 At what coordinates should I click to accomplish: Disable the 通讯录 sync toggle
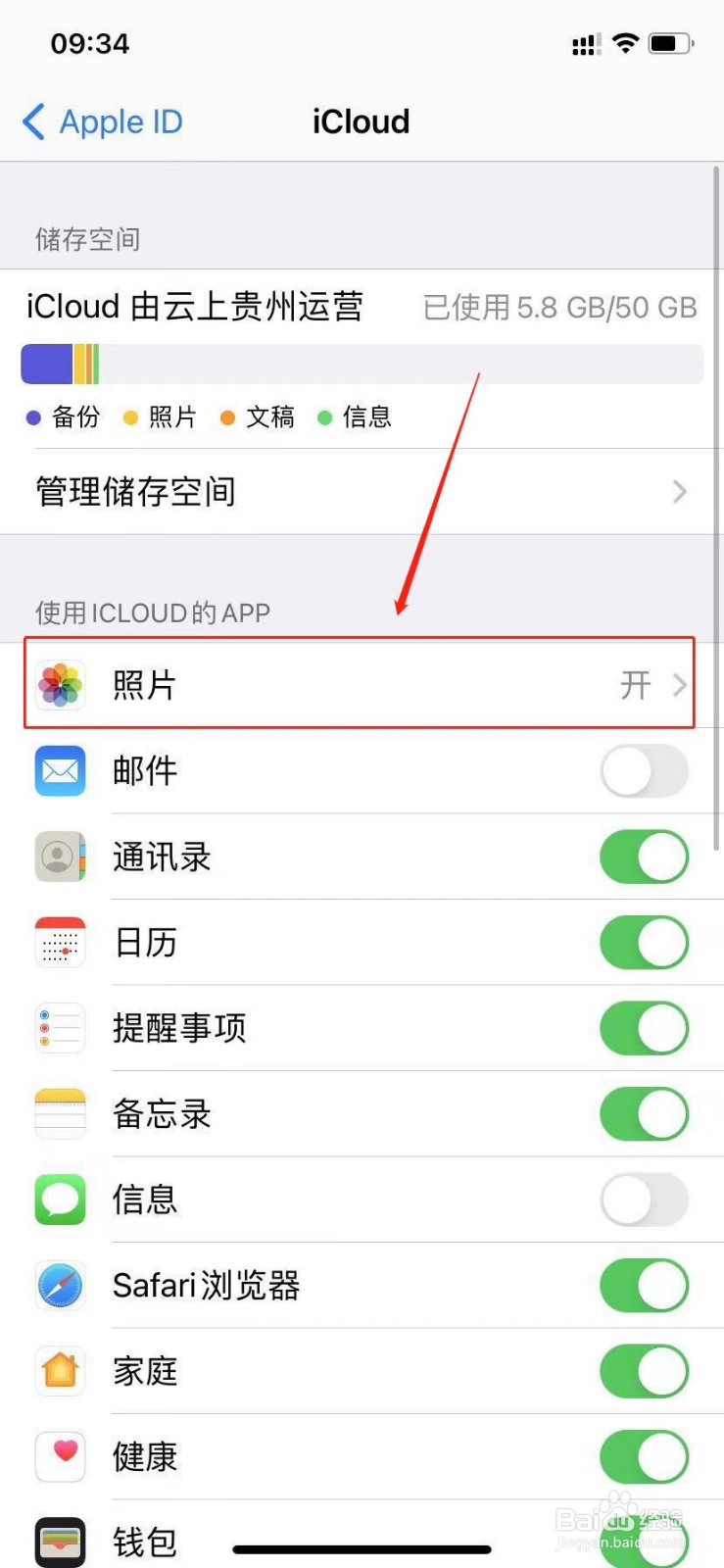coord(644,857)
